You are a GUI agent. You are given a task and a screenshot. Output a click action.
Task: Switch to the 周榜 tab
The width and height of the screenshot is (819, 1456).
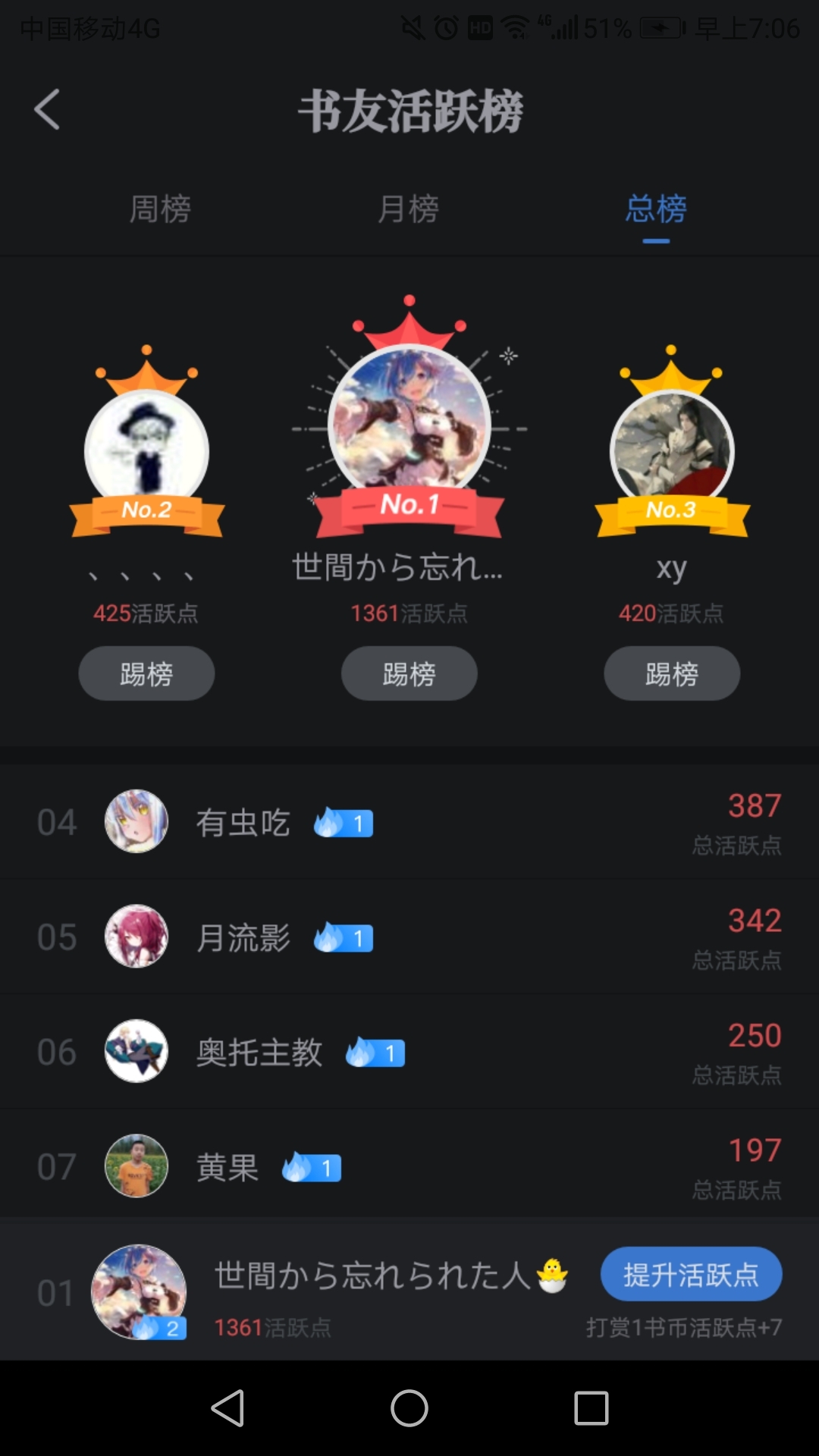(x=160, y=209)
